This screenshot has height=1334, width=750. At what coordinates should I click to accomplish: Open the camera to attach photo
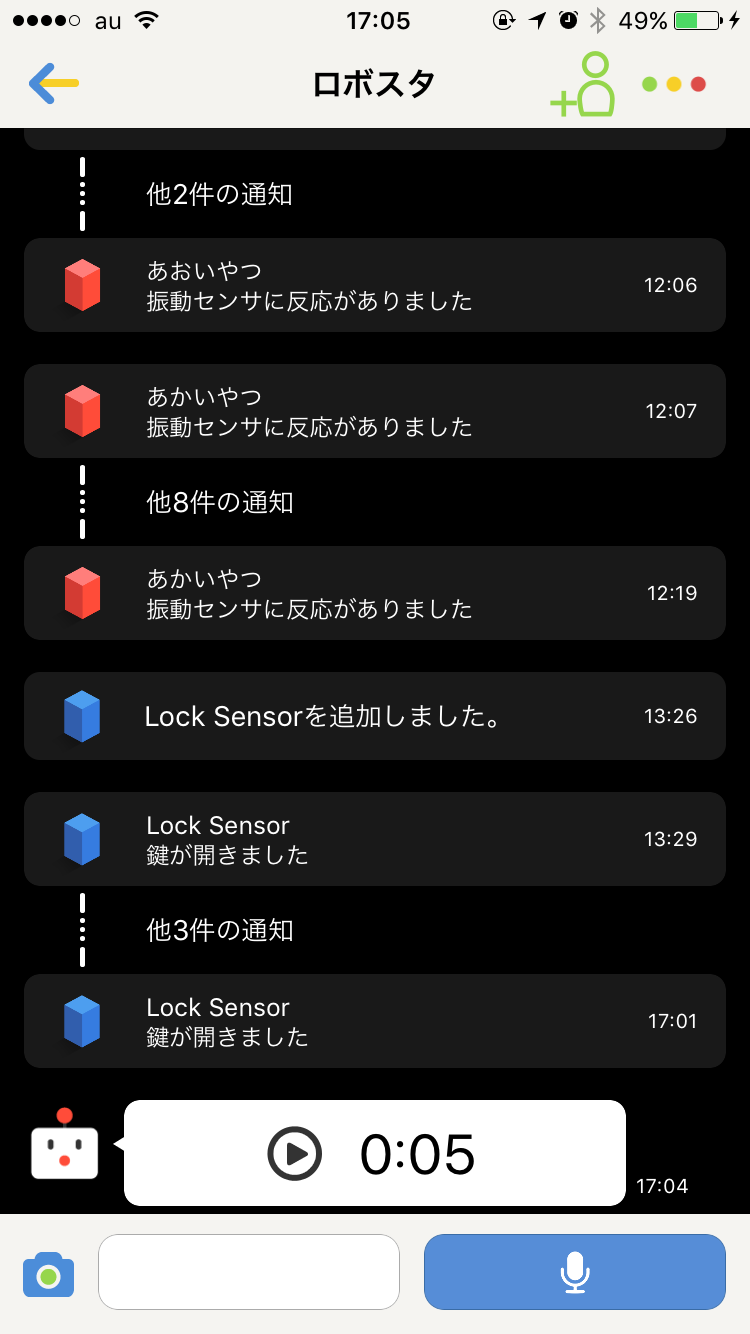49,1273
